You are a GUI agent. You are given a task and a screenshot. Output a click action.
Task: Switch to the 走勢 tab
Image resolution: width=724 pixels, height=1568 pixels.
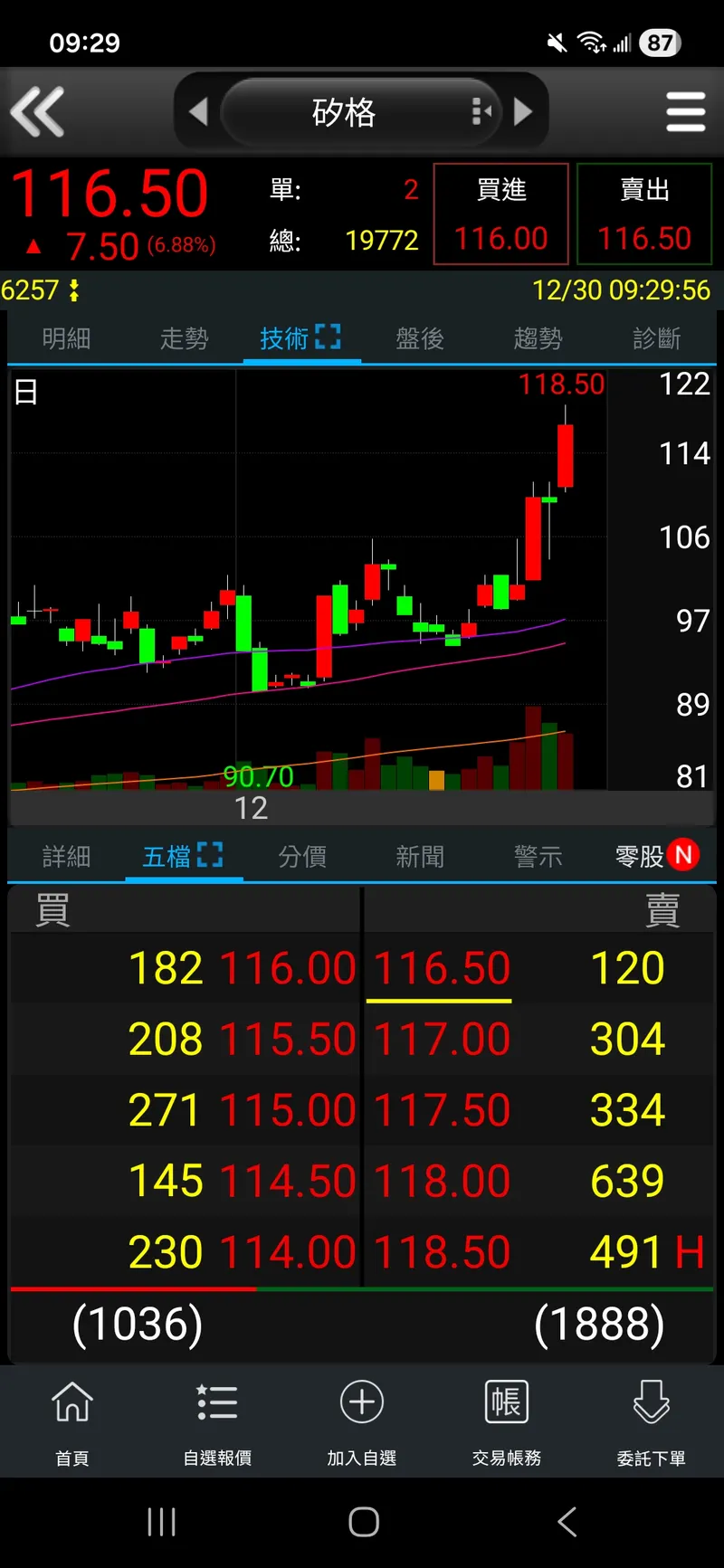(184, 339)
